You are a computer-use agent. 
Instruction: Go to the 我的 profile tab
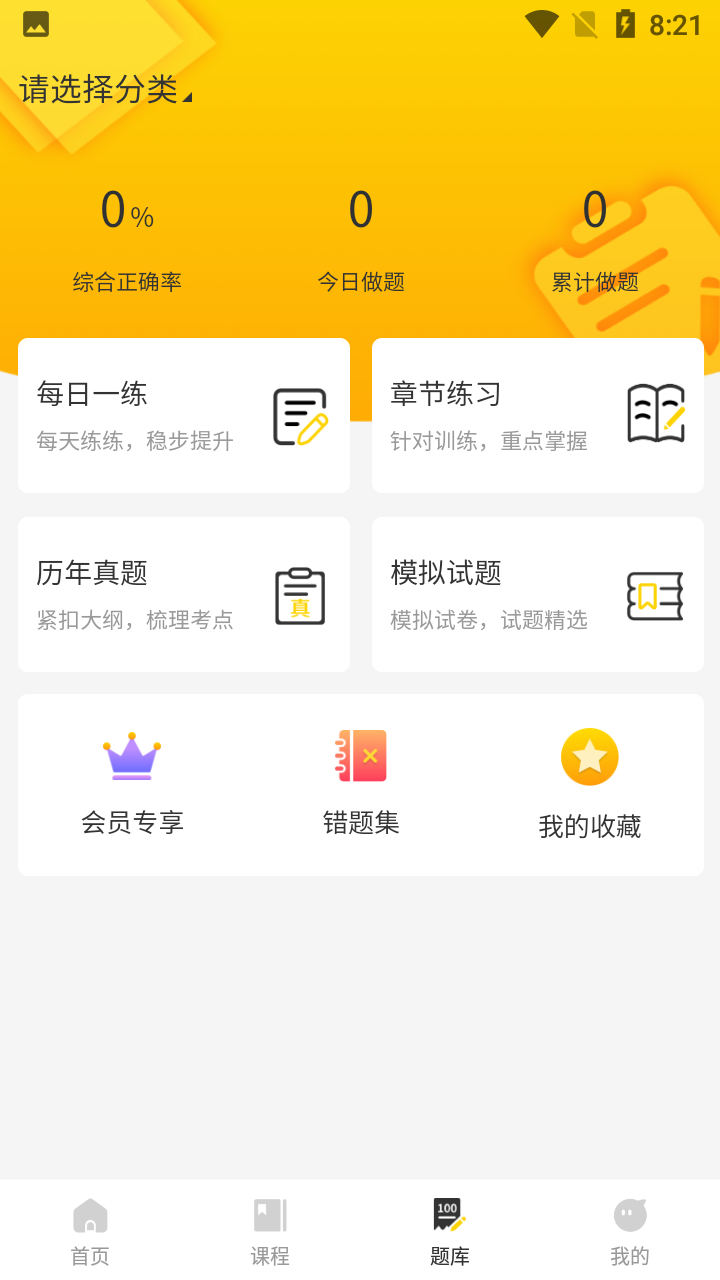630,1230
